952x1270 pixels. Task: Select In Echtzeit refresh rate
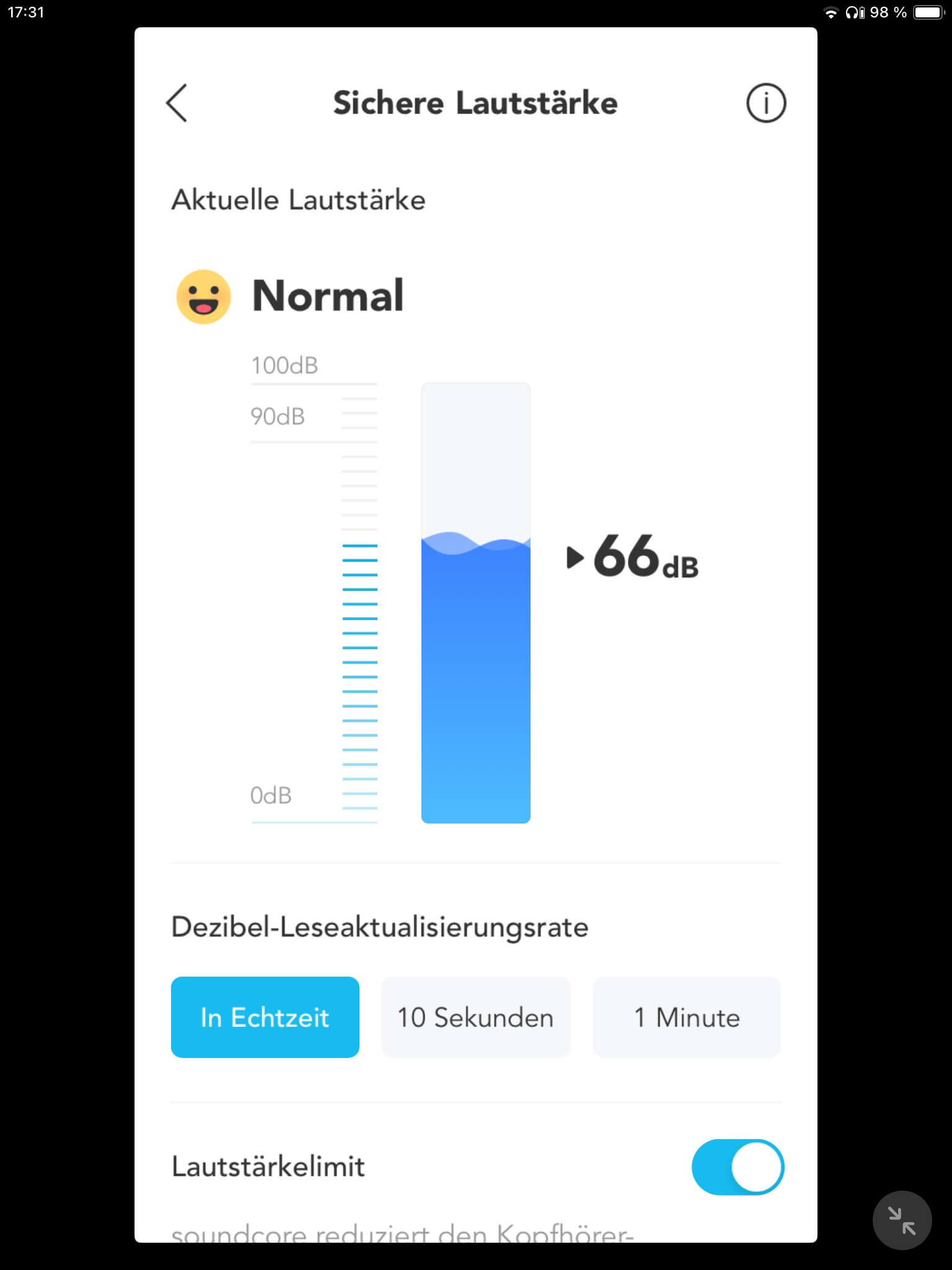coord(265,1017)
